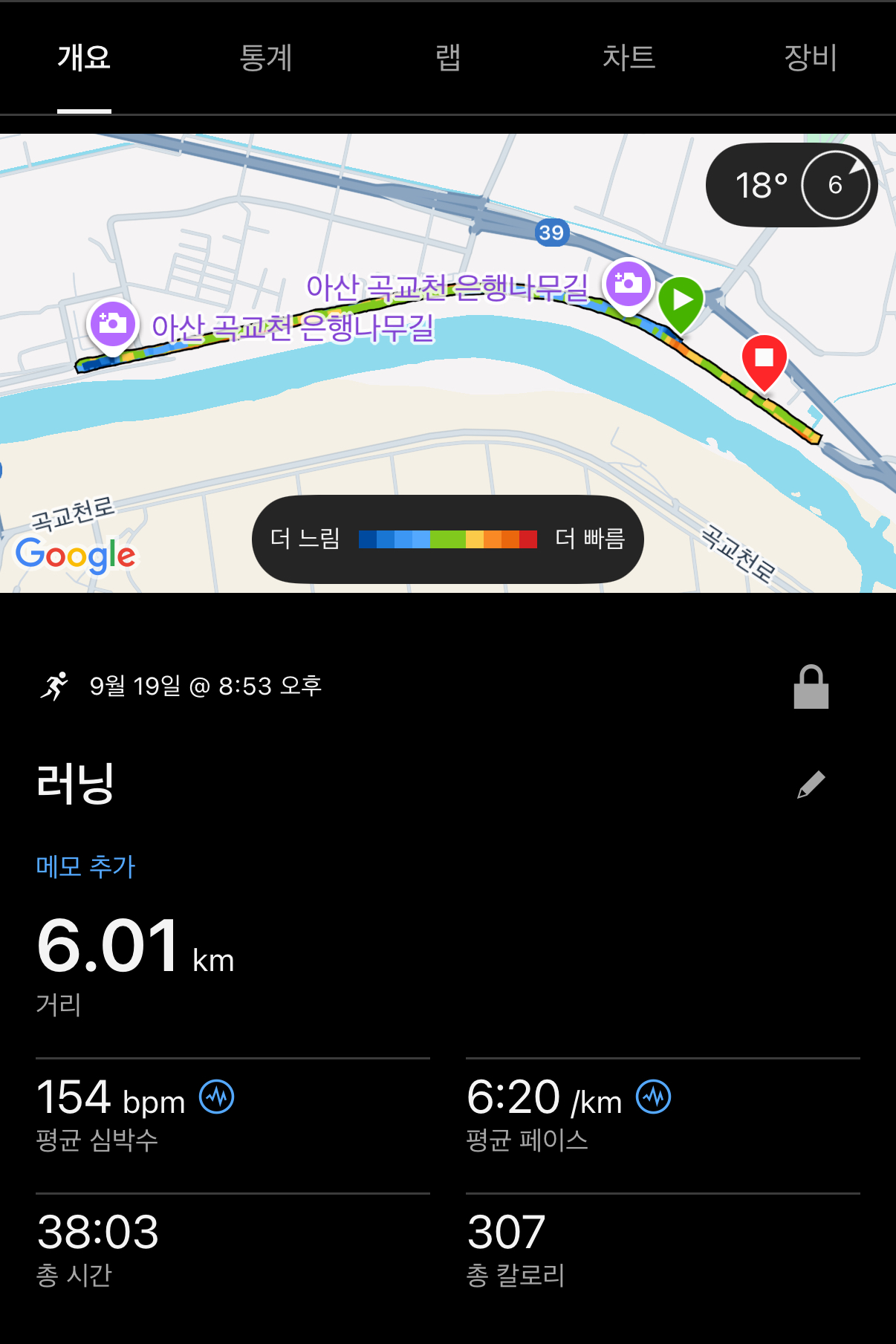Tap the green start marker on the map
Image resolution: width=896 pixels, height=1344 pixels.
click(681, 302)
